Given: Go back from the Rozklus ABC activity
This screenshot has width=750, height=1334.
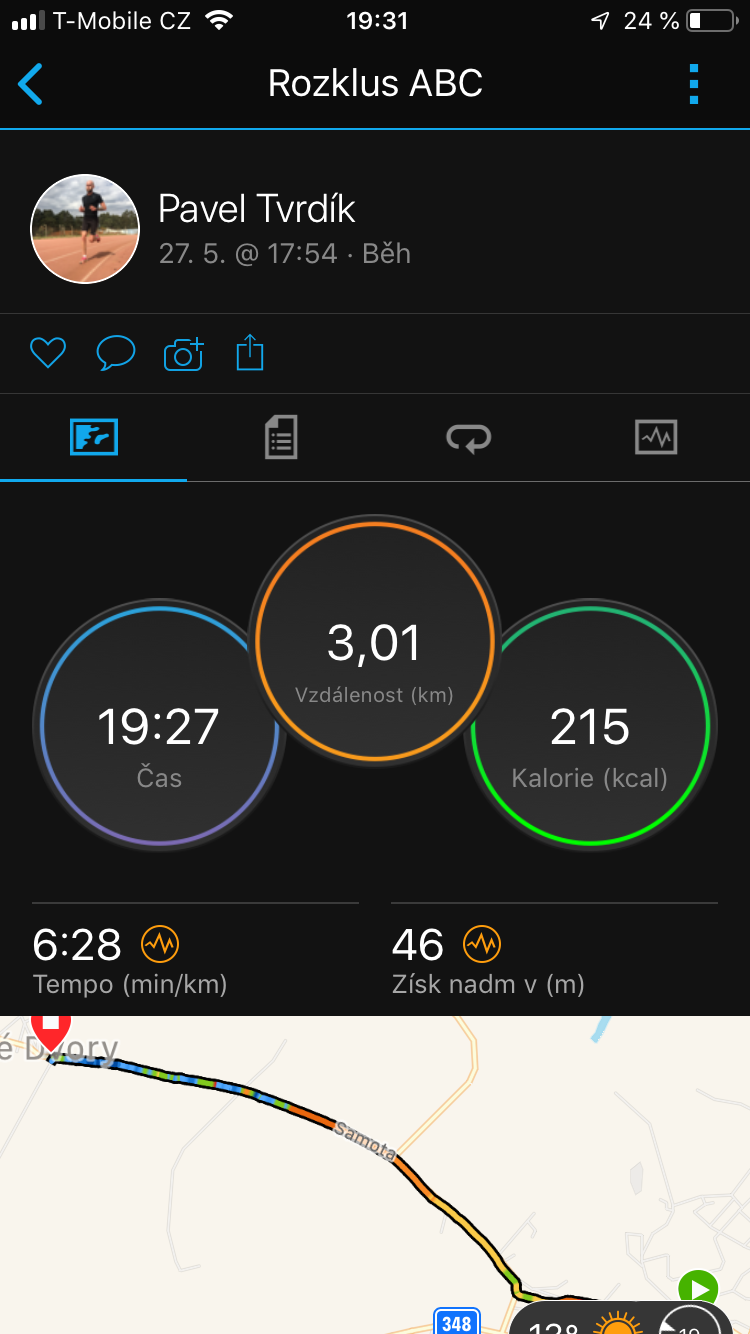Looking at the screenshot, I should pyautogui.click(x=31, y=84).
